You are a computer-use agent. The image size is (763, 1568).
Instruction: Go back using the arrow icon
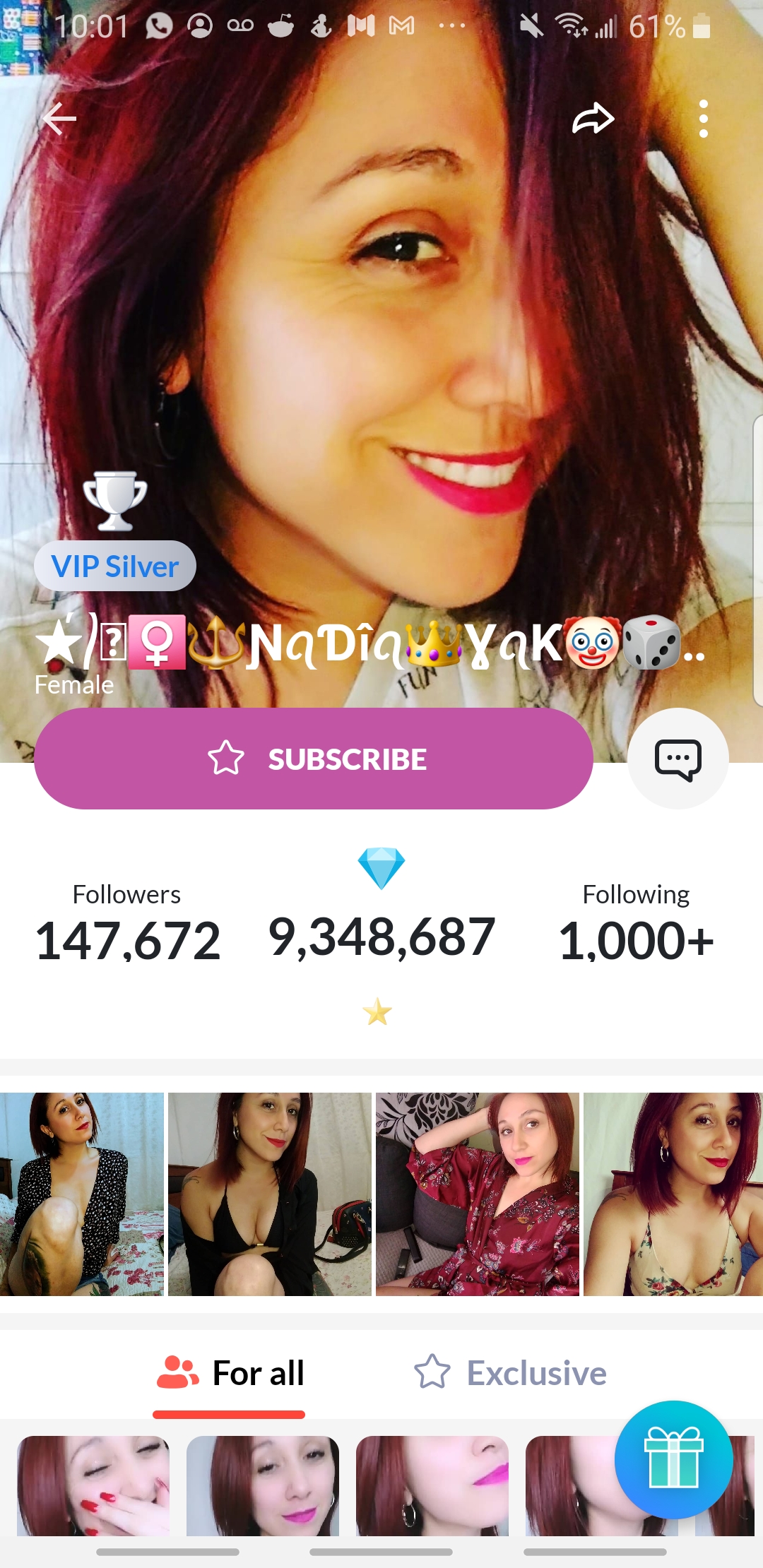point(59,119)
